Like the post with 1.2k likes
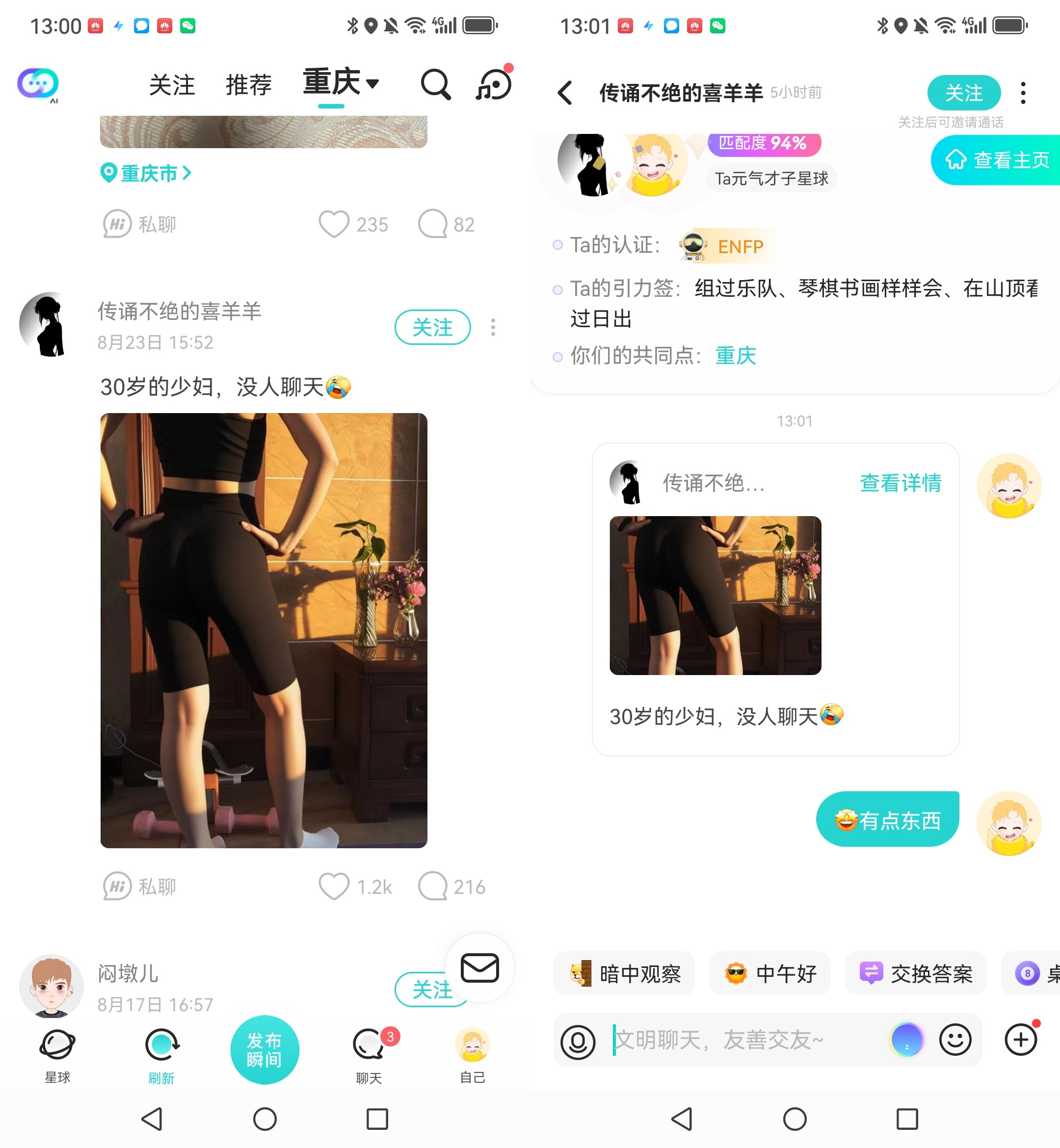 334,887
